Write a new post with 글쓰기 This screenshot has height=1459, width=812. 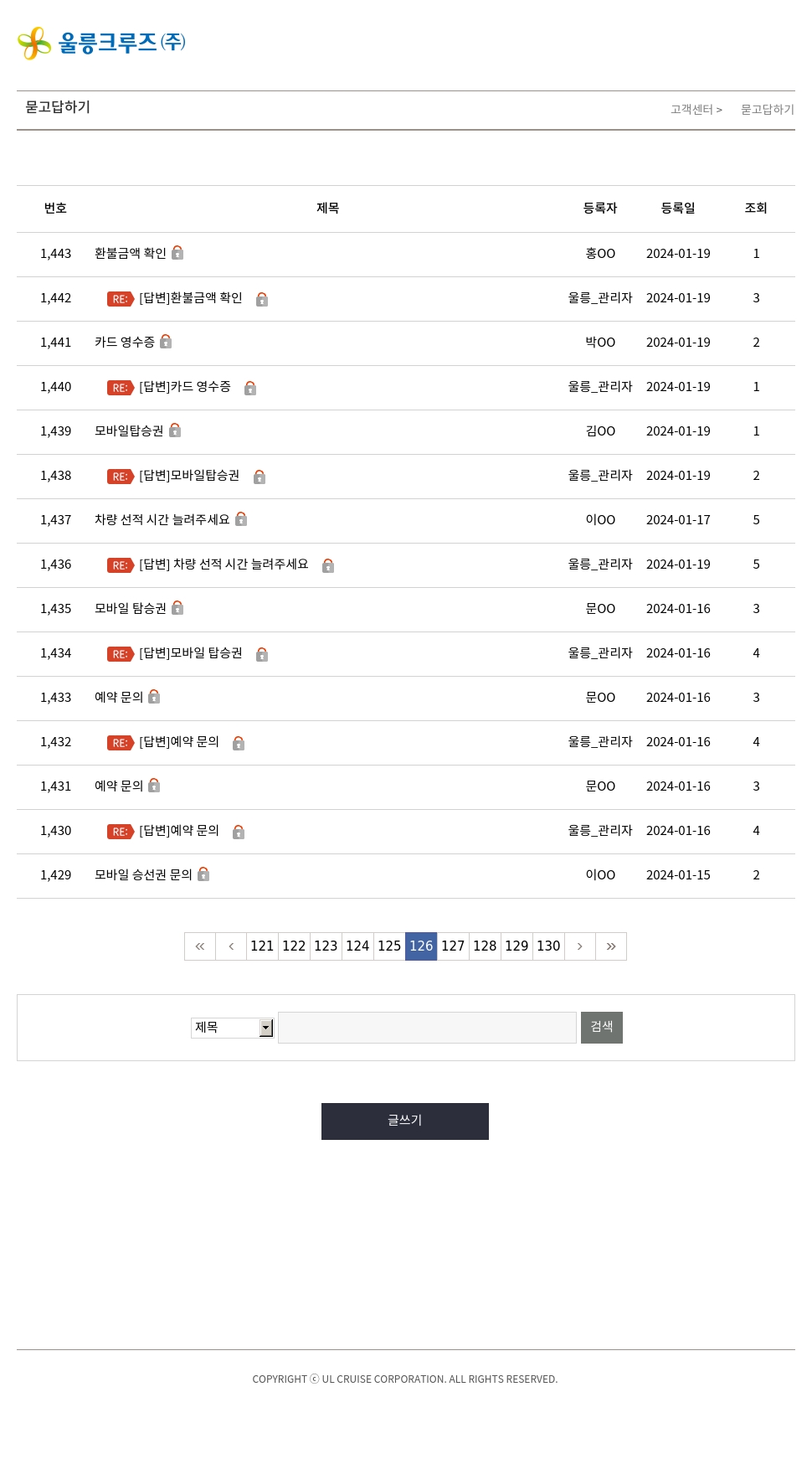(x=405, y=1121)
